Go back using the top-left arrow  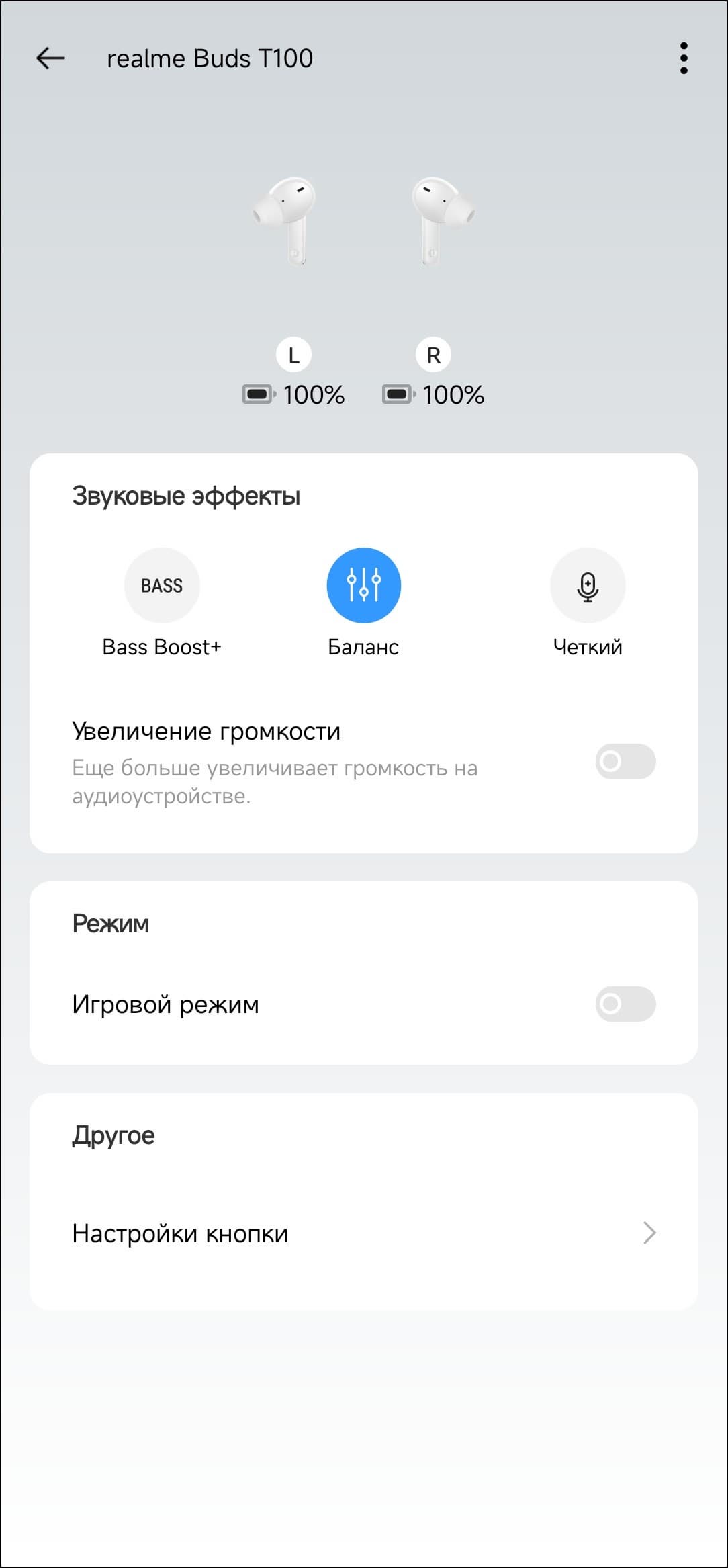click(x=50, y=58)
